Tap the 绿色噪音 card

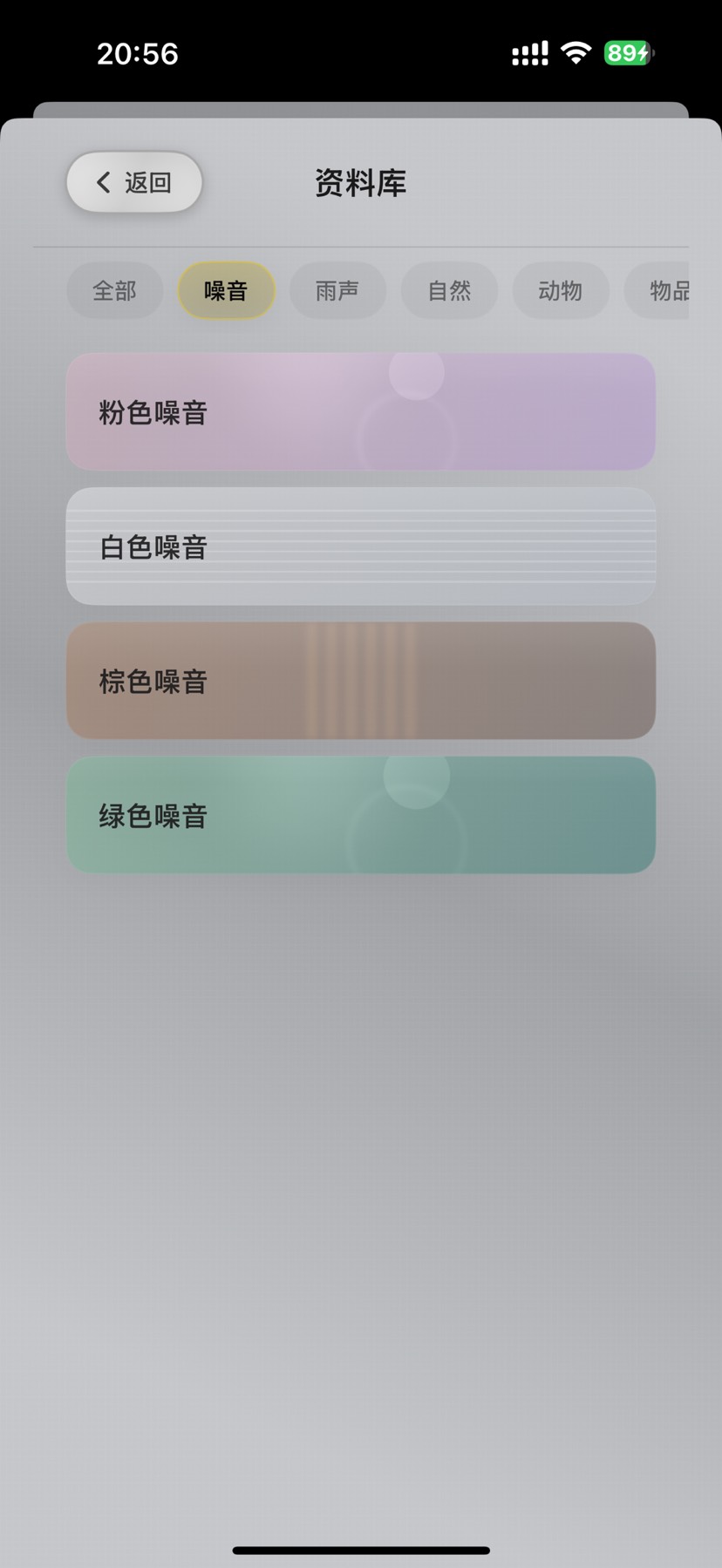coord(360,816)
